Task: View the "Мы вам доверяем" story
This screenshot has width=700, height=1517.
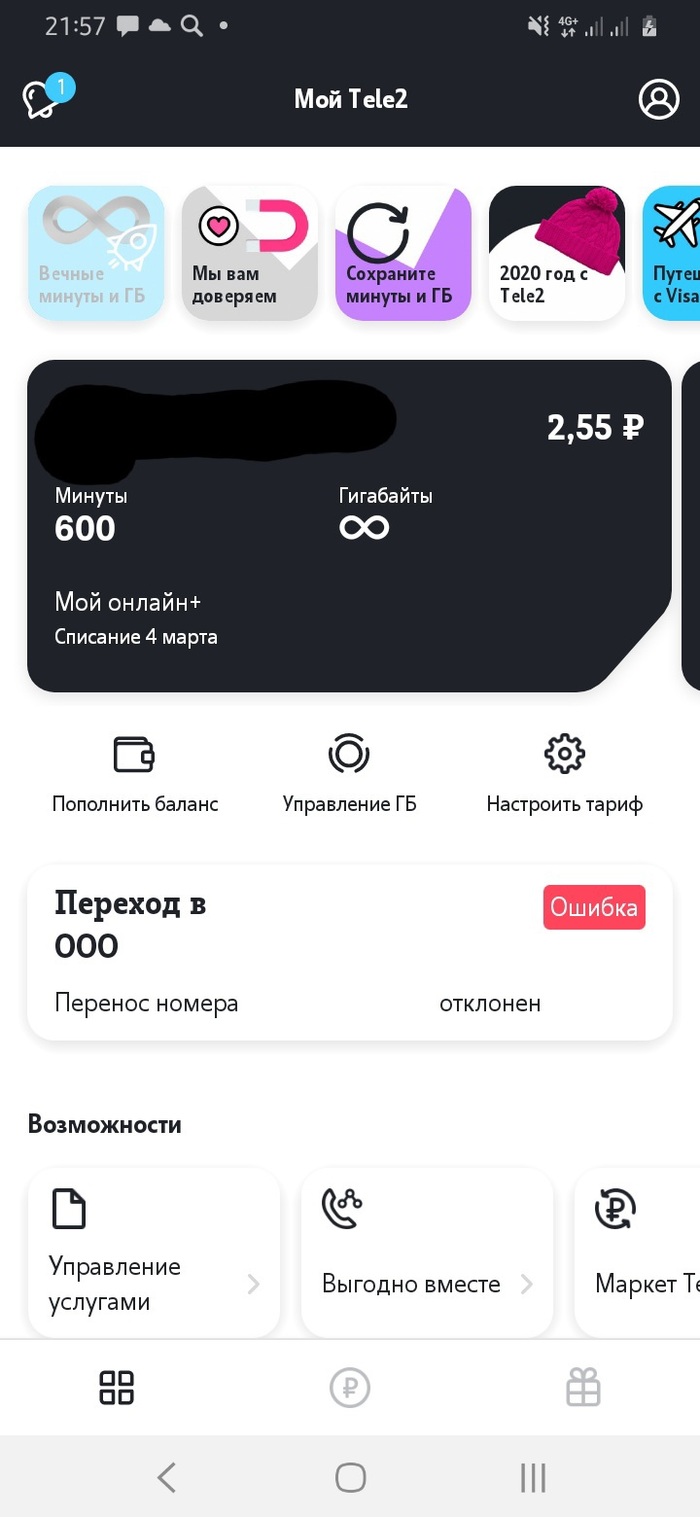Action: (250, 253)
